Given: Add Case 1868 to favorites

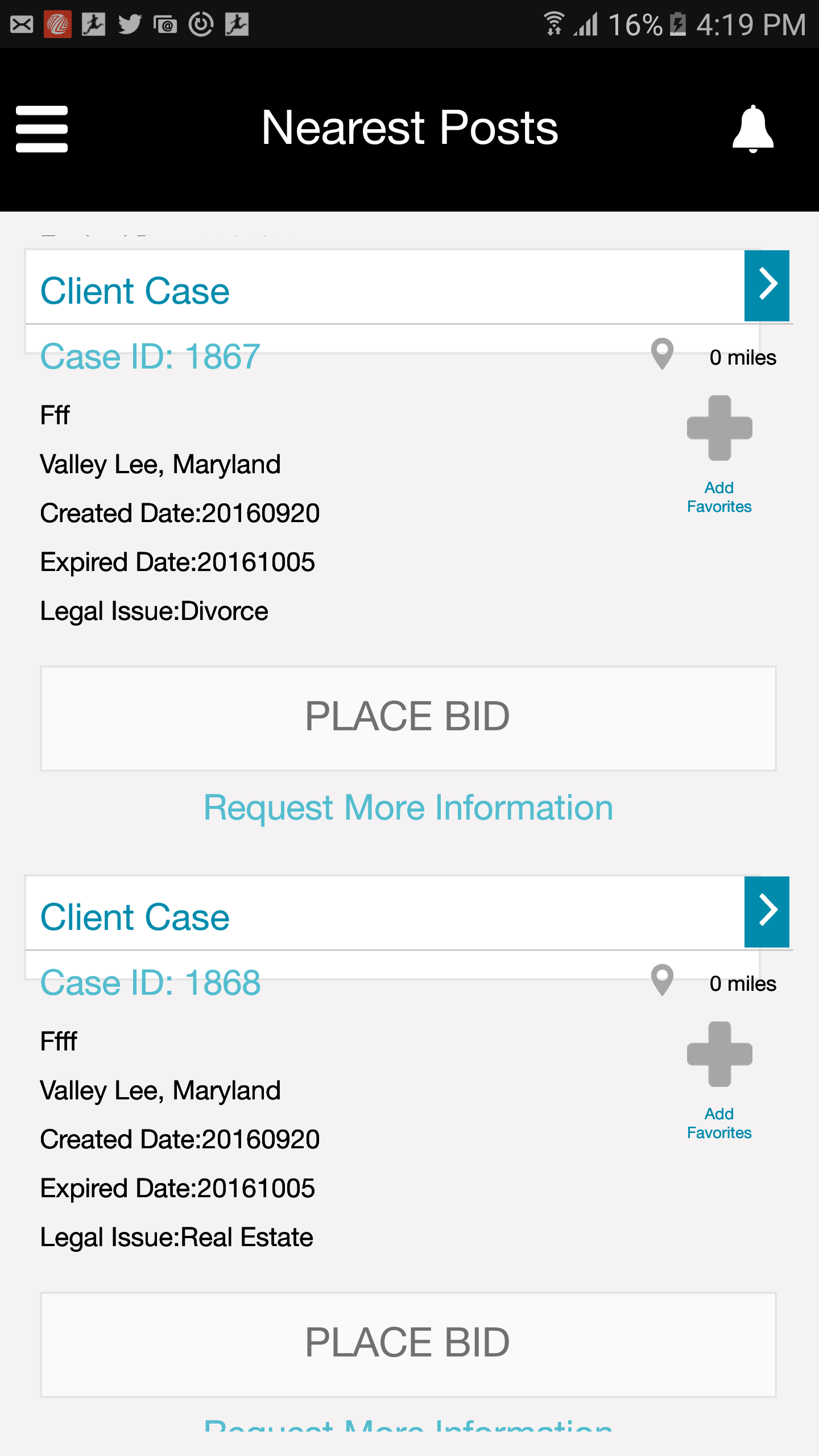Looking at the screenshot, I should [x=719, y=1080].
